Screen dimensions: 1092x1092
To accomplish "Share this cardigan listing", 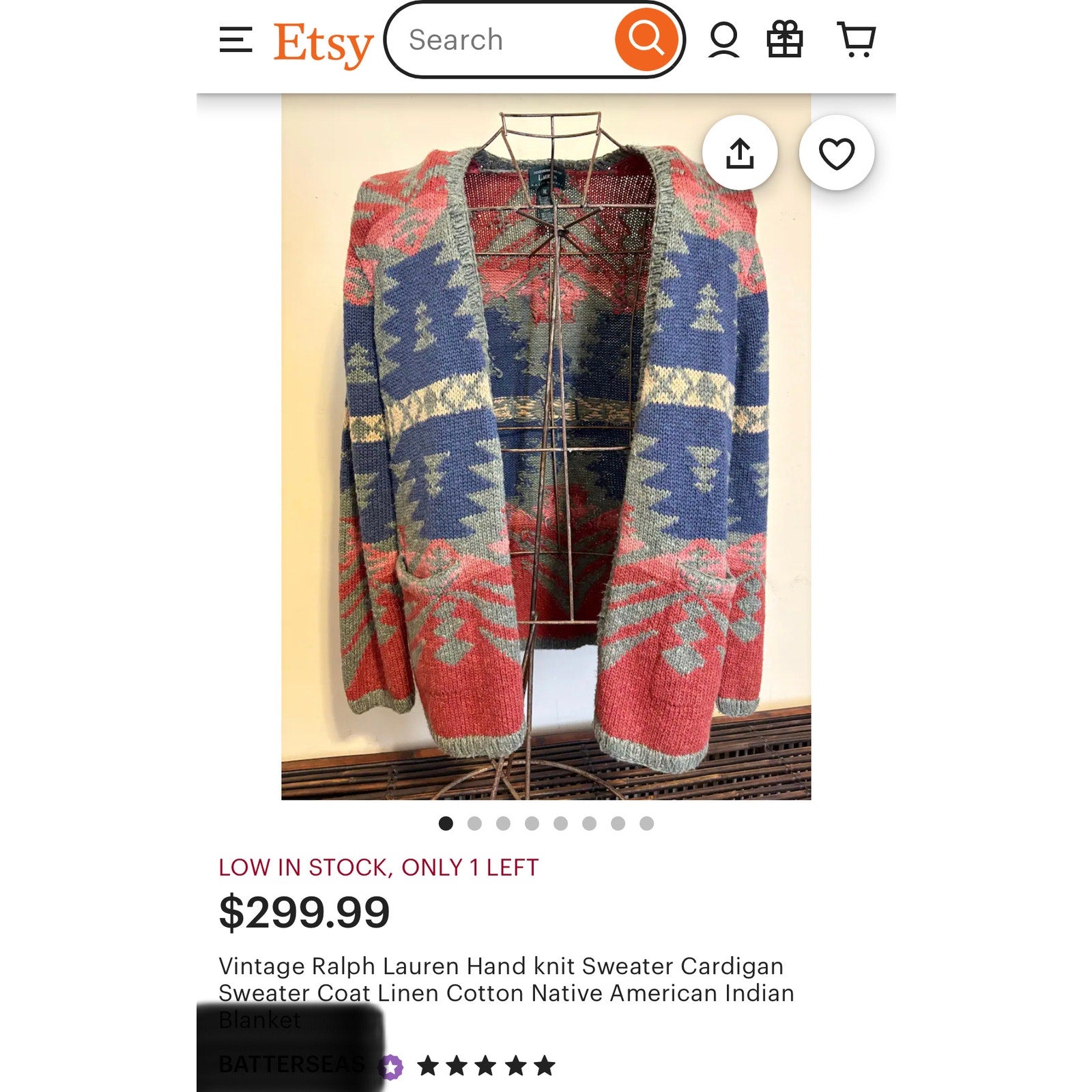I will (740, 153).
